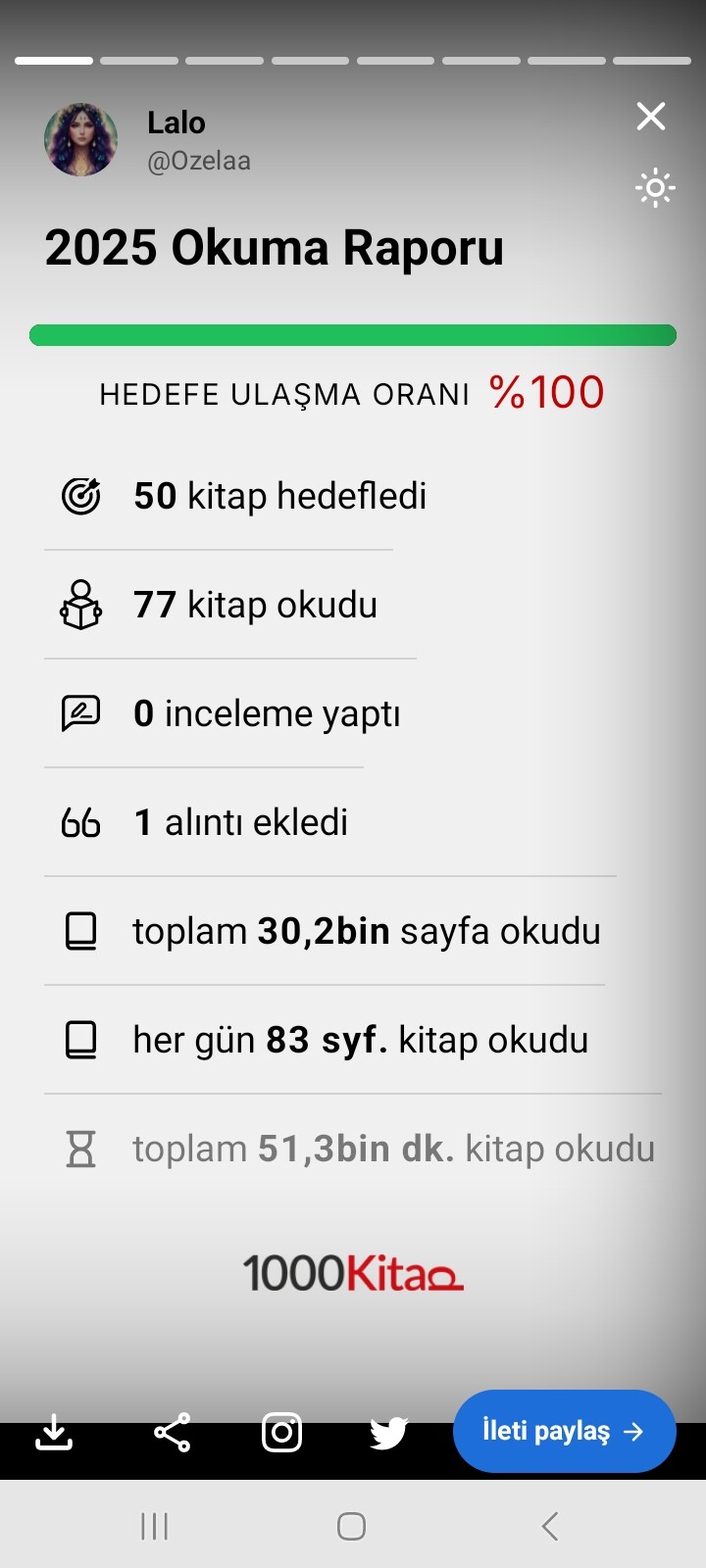Image resolution: width=706 pixels, height=1568 pixels.
Task: Download the reading report image
Action: [54, 1432]
